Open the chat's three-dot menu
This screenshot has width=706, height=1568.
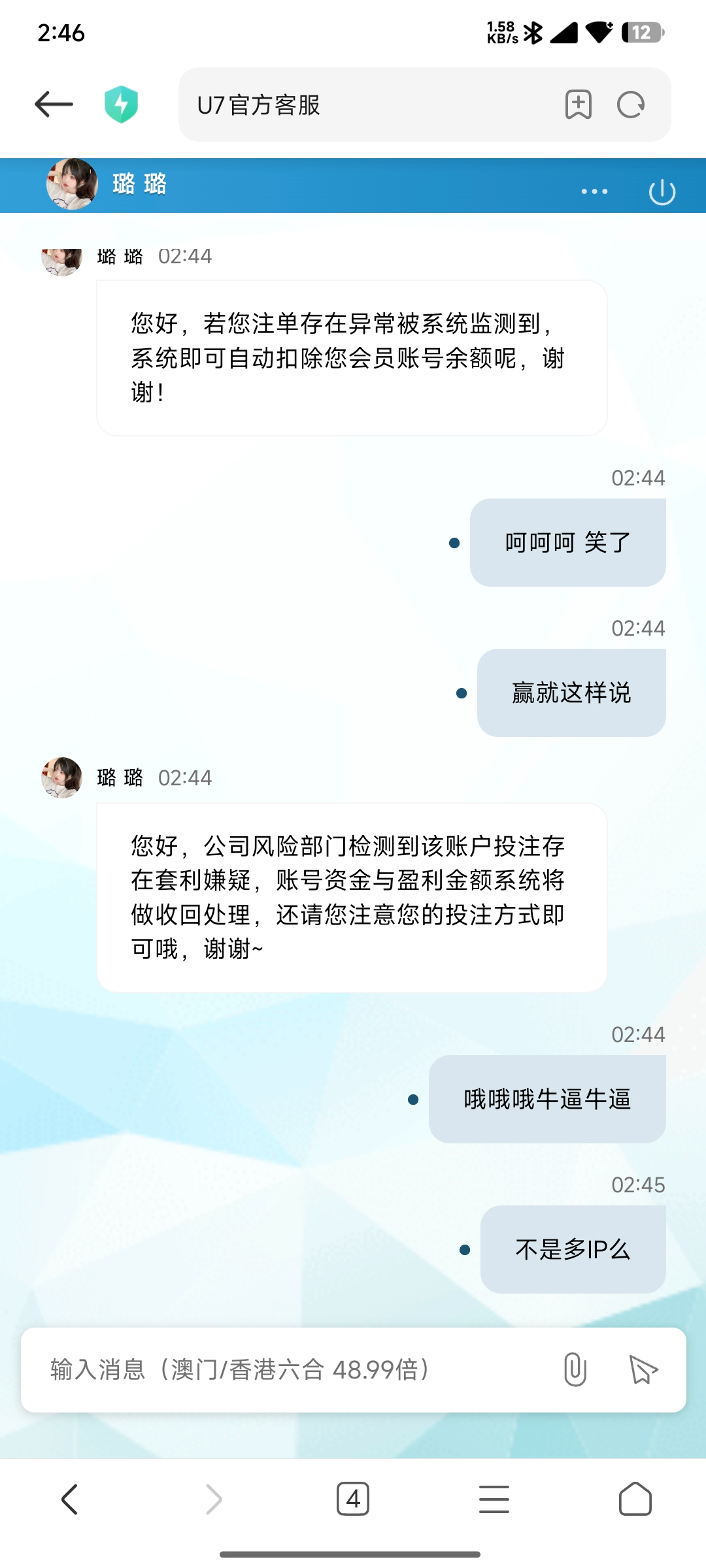tap(594, 191)
